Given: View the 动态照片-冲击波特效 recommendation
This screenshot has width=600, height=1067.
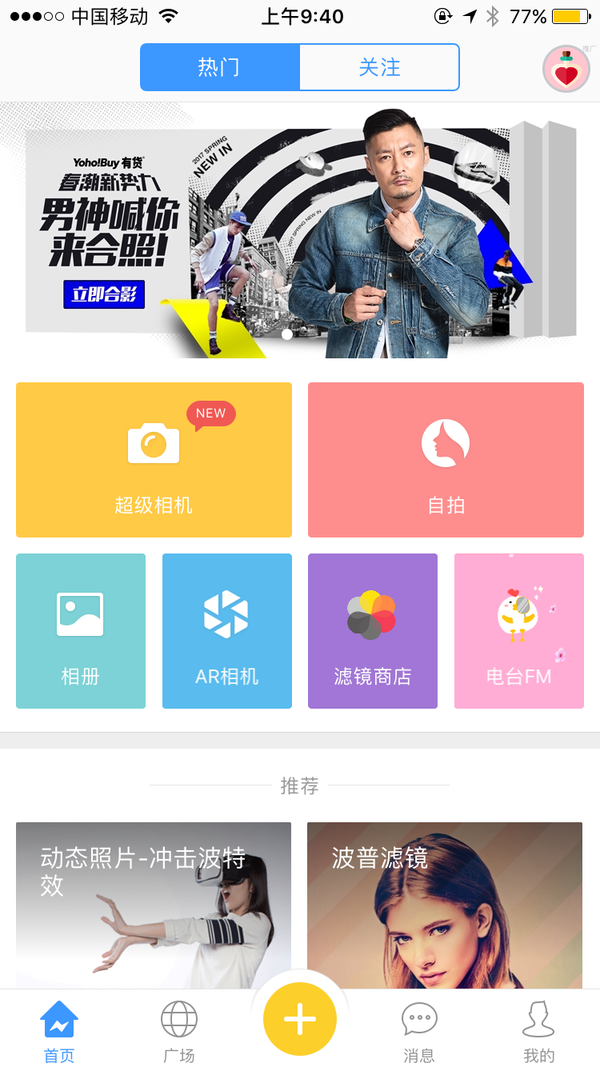Looking at the screenshot, I should pos(154,905).
